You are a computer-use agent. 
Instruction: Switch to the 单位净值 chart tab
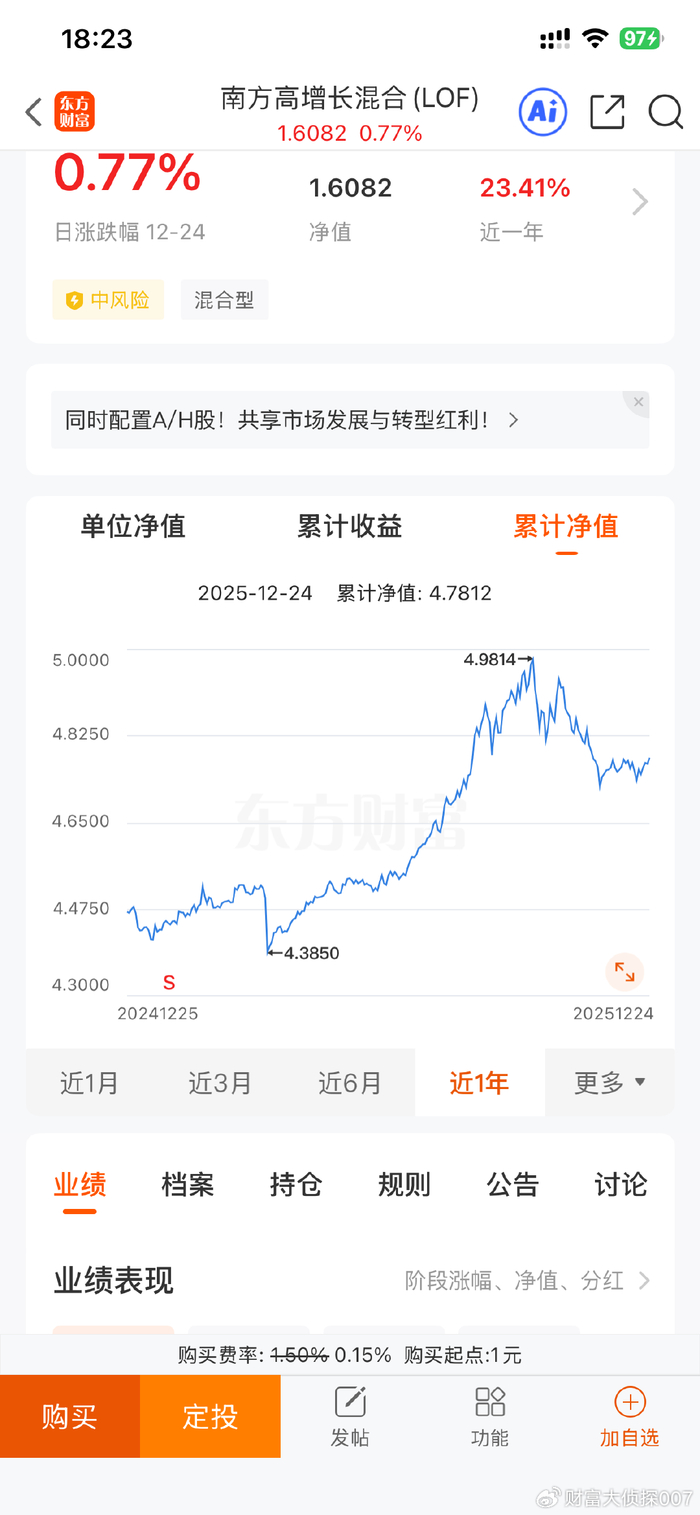coord(133,527)
